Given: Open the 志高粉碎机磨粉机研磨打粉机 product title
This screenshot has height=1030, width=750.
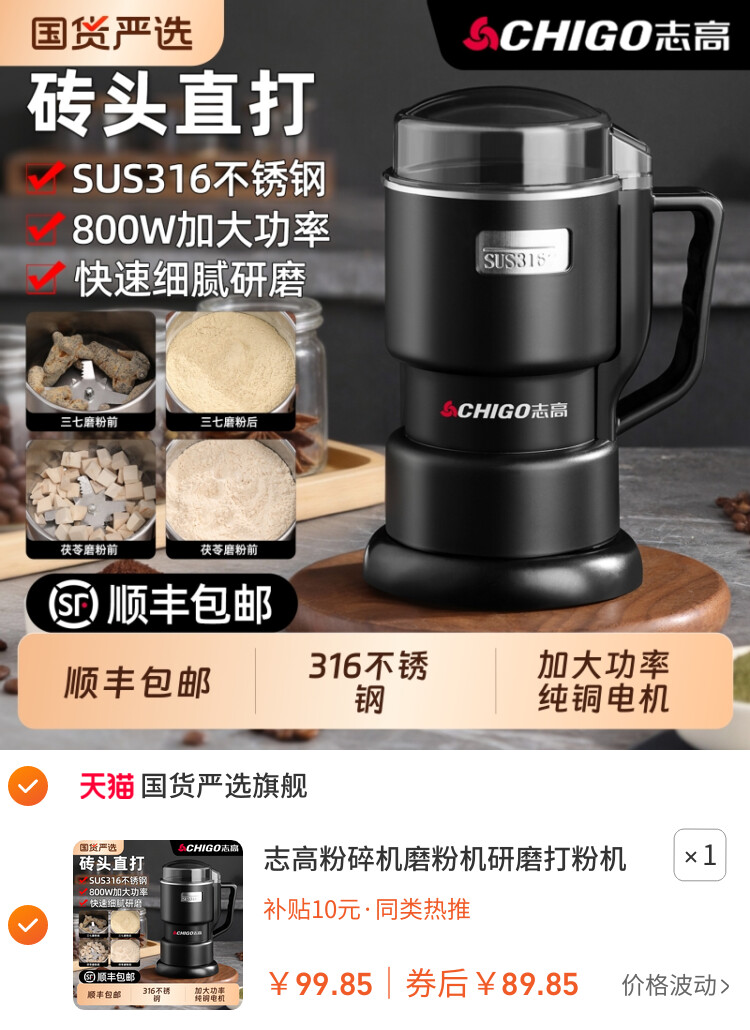Looking at the screenshot, I should [x=445, y=858].
